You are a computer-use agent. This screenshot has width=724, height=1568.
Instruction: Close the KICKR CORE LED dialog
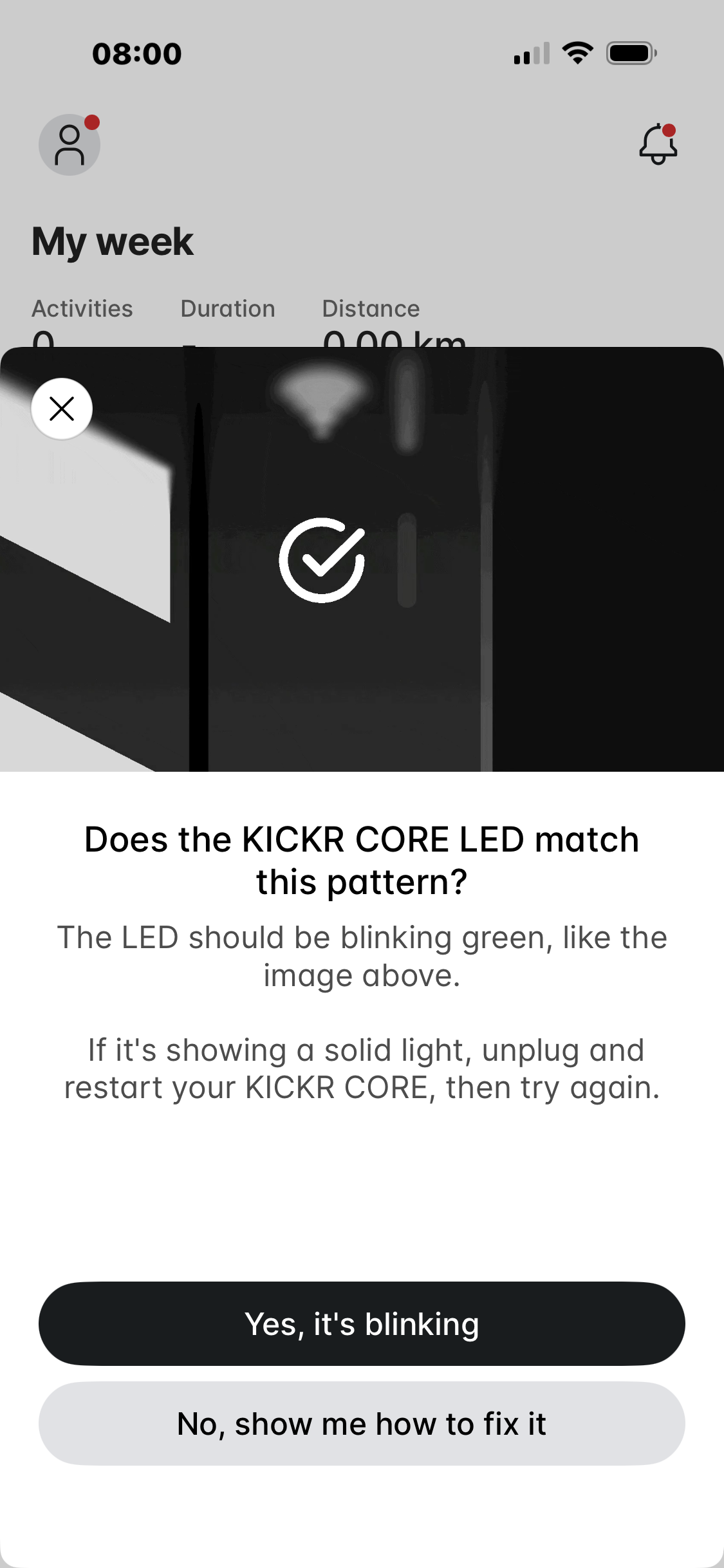62,409
